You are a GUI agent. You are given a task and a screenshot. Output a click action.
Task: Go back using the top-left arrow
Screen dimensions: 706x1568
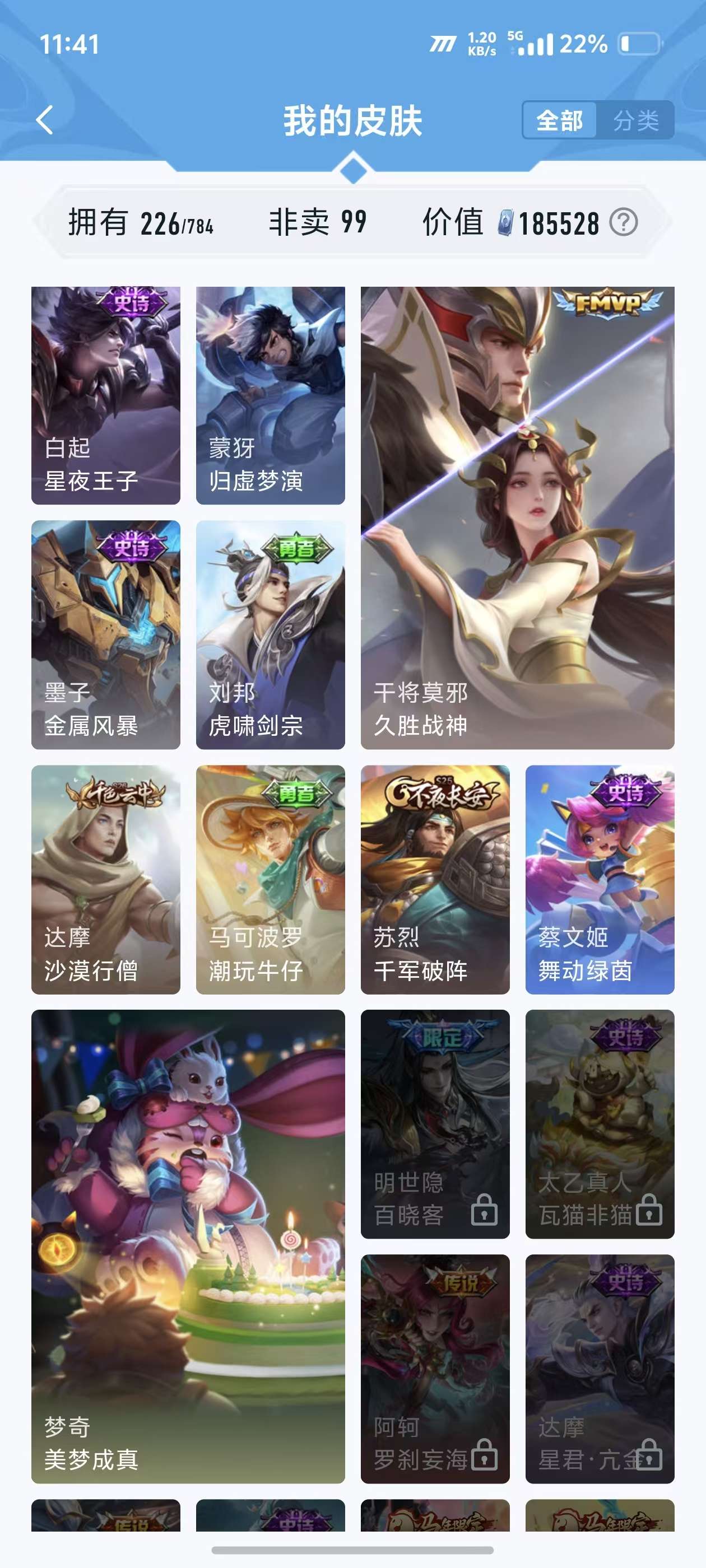point(44,120)
